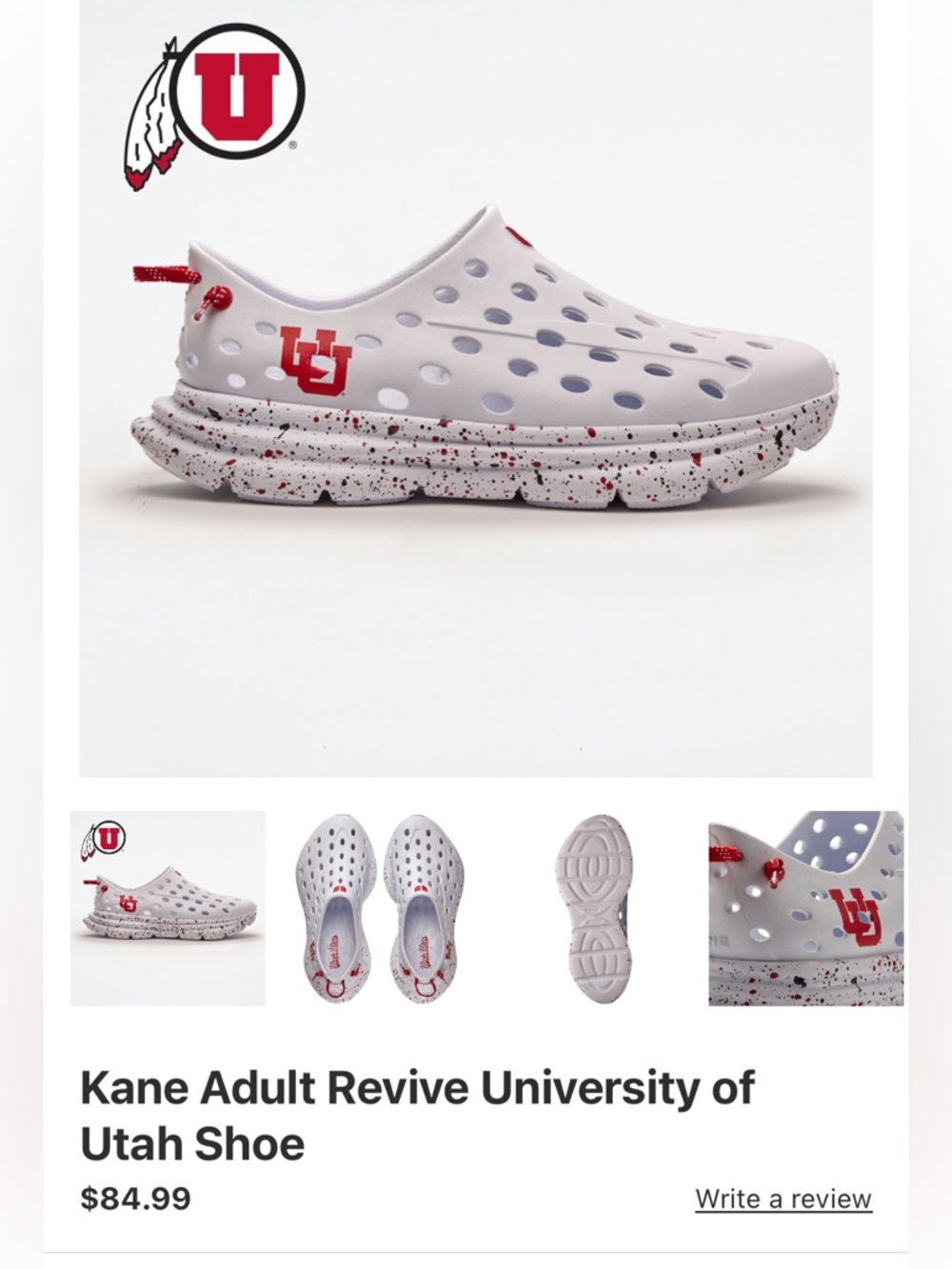Select the circled U team emblem

235,88
